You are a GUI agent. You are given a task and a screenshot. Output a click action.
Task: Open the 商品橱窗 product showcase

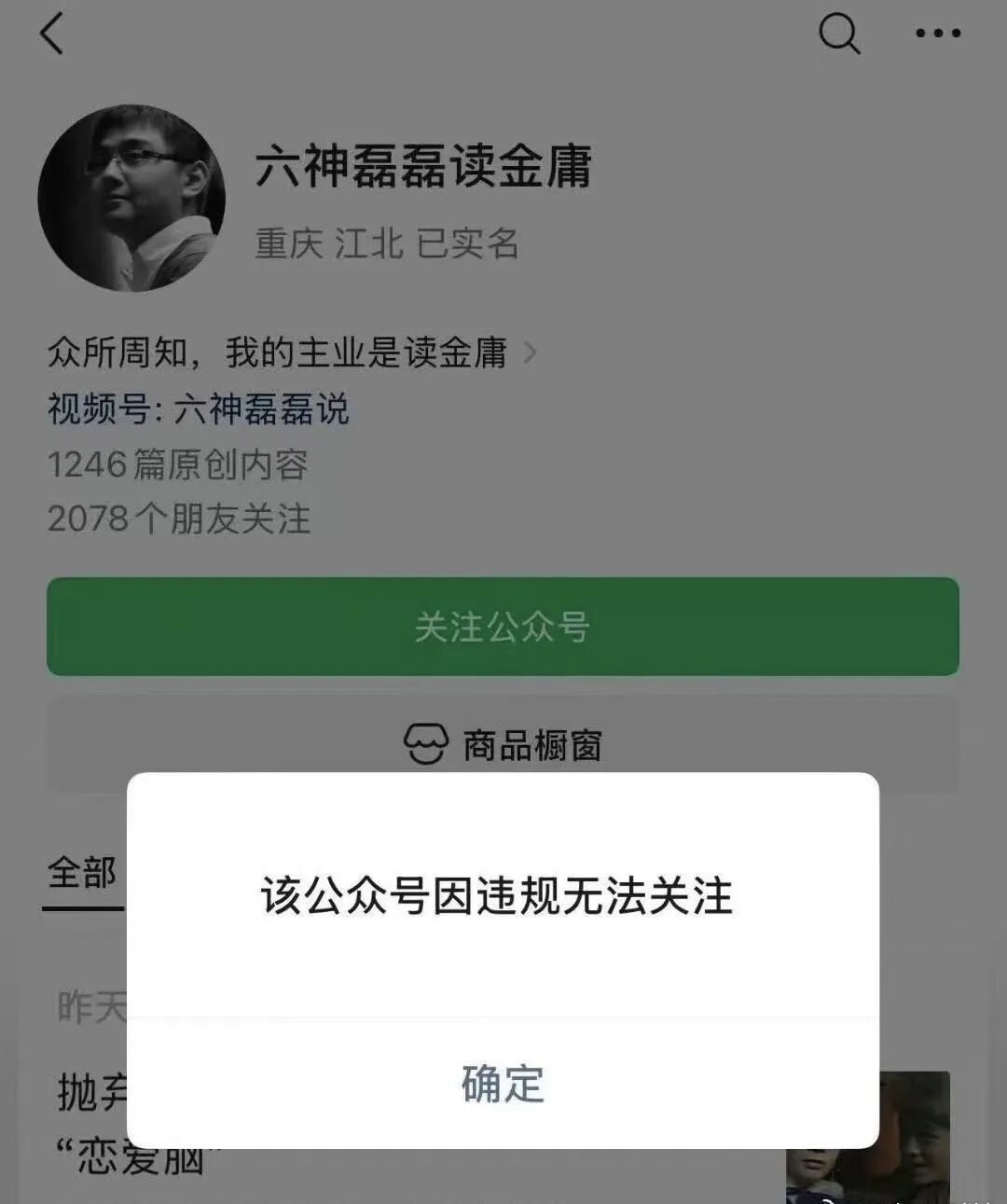pyautogui.click(x=503, y=745)
